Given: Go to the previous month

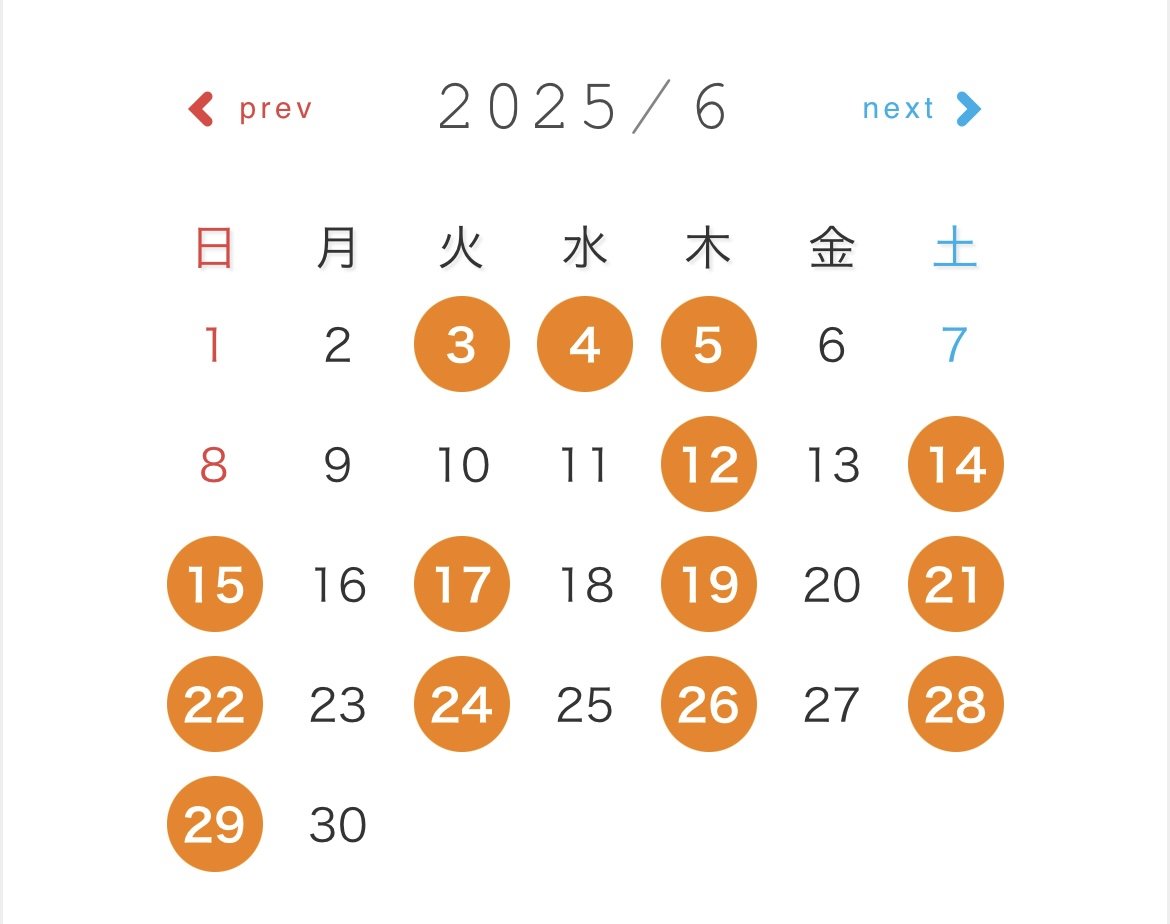Looking at the screenshot, I should (251, 109).
